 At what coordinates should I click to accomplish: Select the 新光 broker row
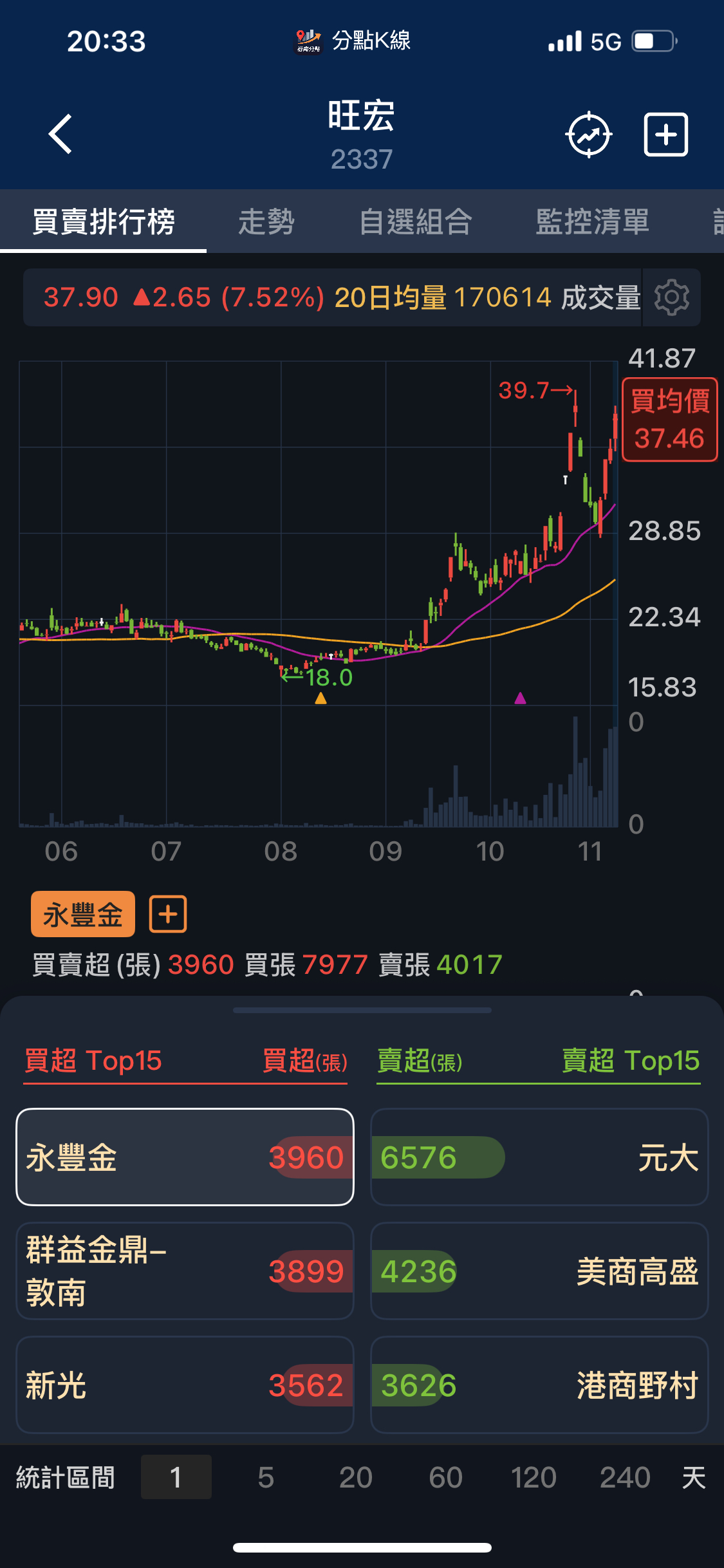tap(185, 1385)
